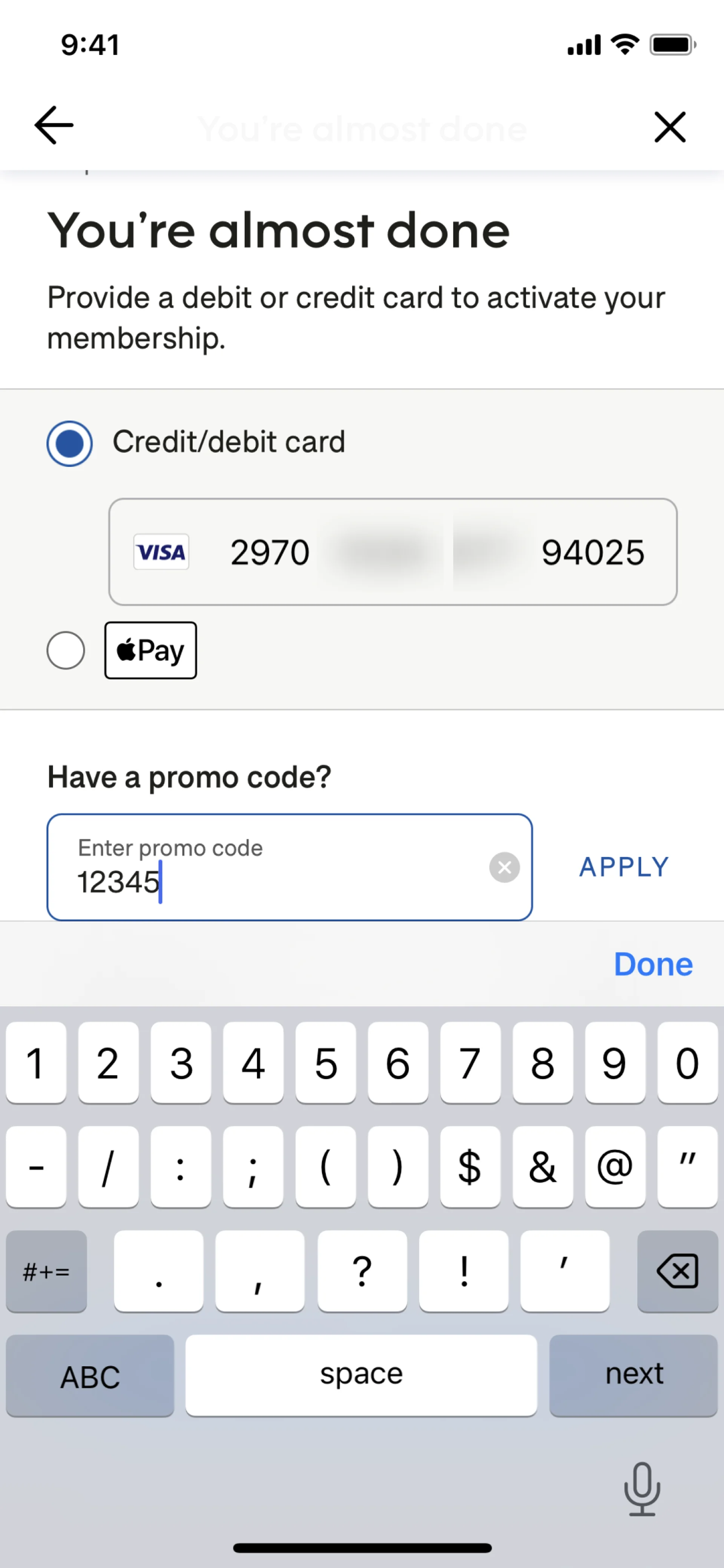Choose Apple Pay as payment method
The width and height of the screenshot is (724, 1568).
point(66,650)
